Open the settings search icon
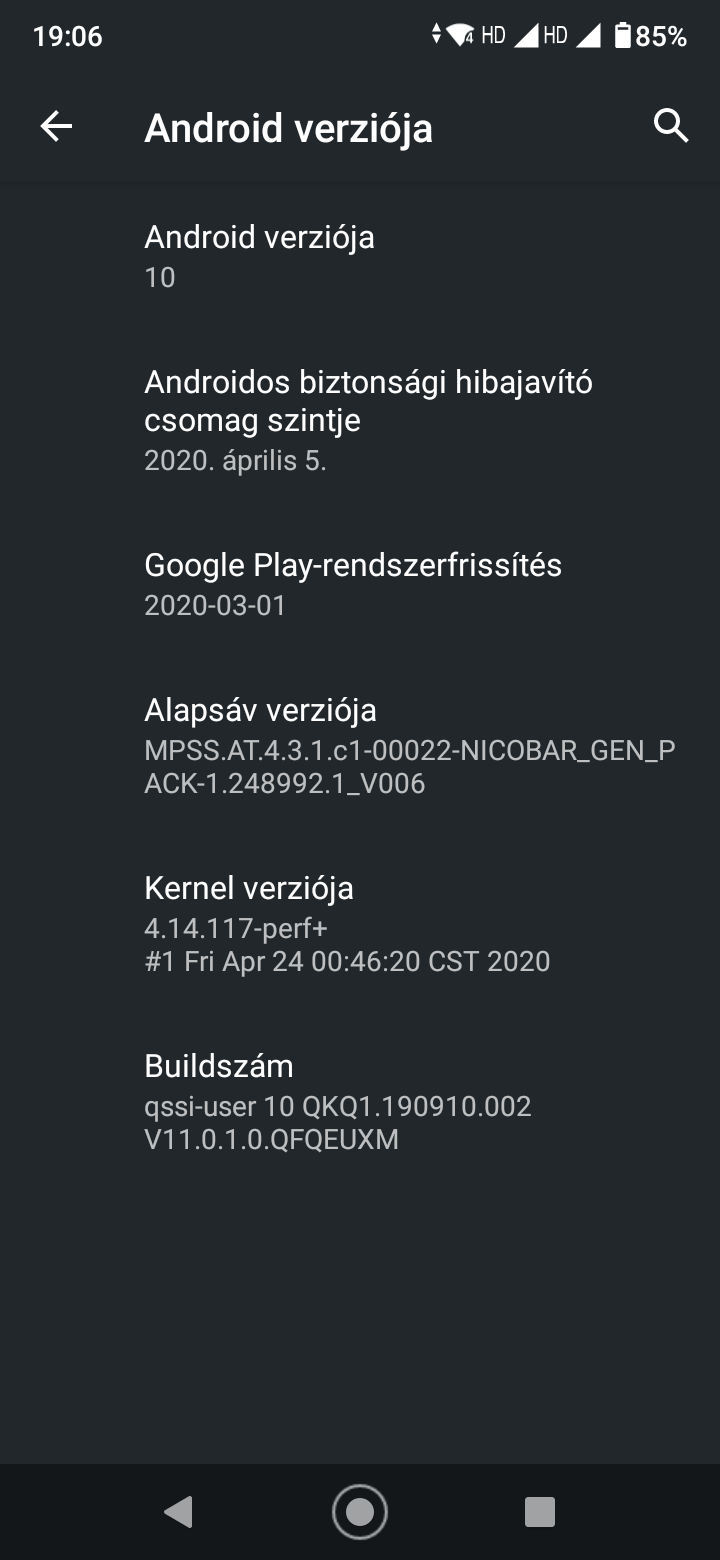 point(671,126)
